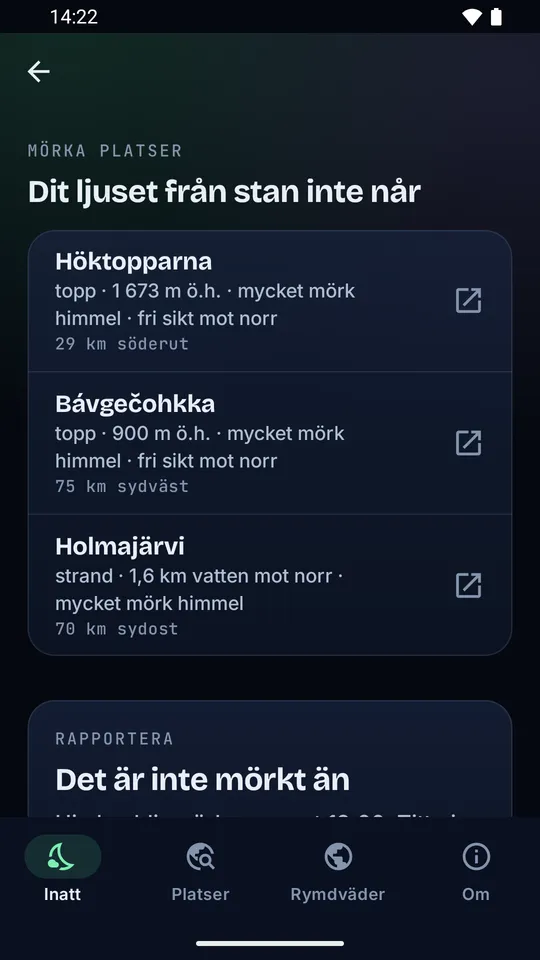
Task: Open external link icon for Bávgečohkka
Action: coord(468,443)
